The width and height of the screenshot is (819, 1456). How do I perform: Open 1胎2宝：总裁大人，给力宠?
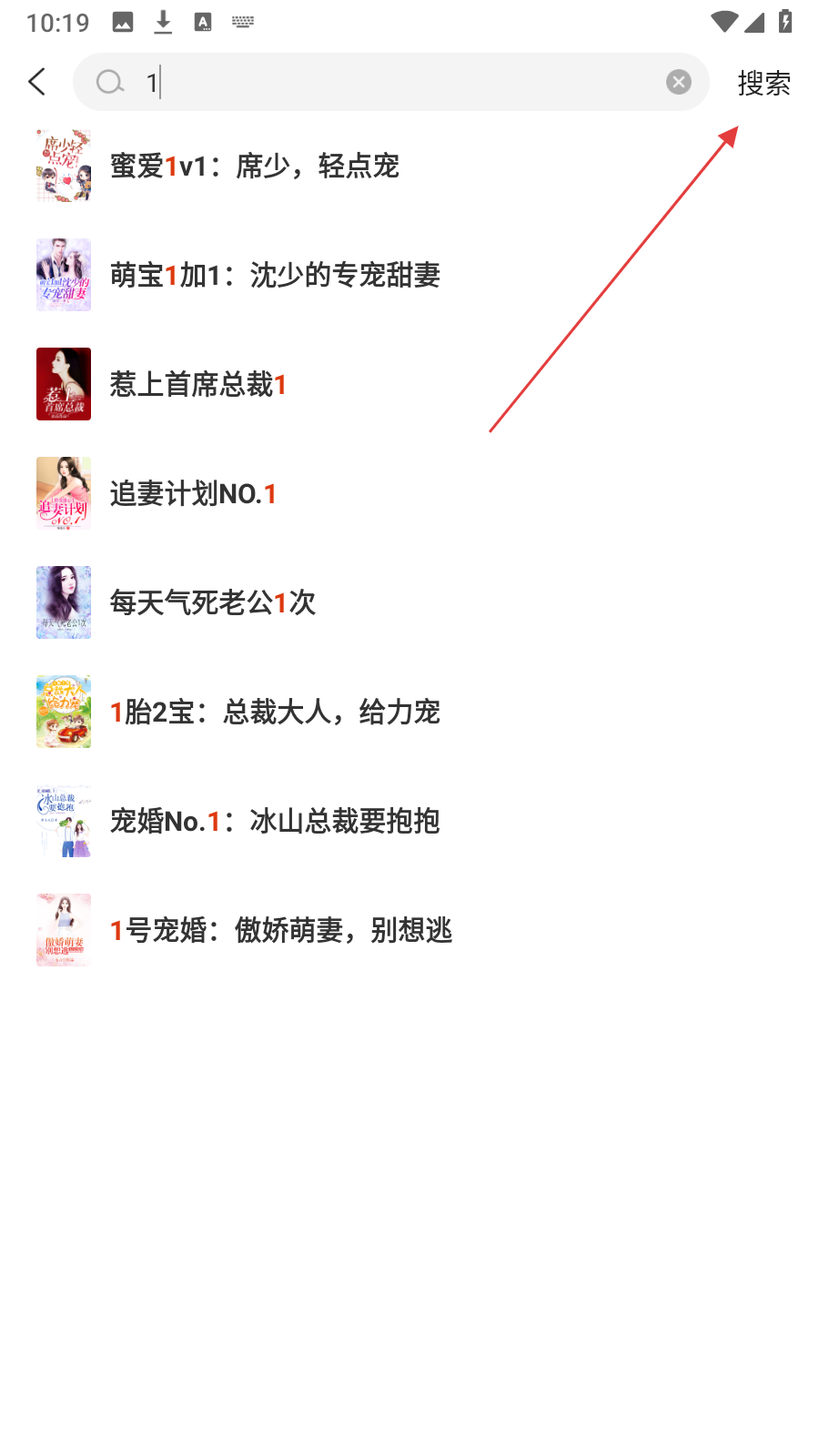(x=275, y=712)
